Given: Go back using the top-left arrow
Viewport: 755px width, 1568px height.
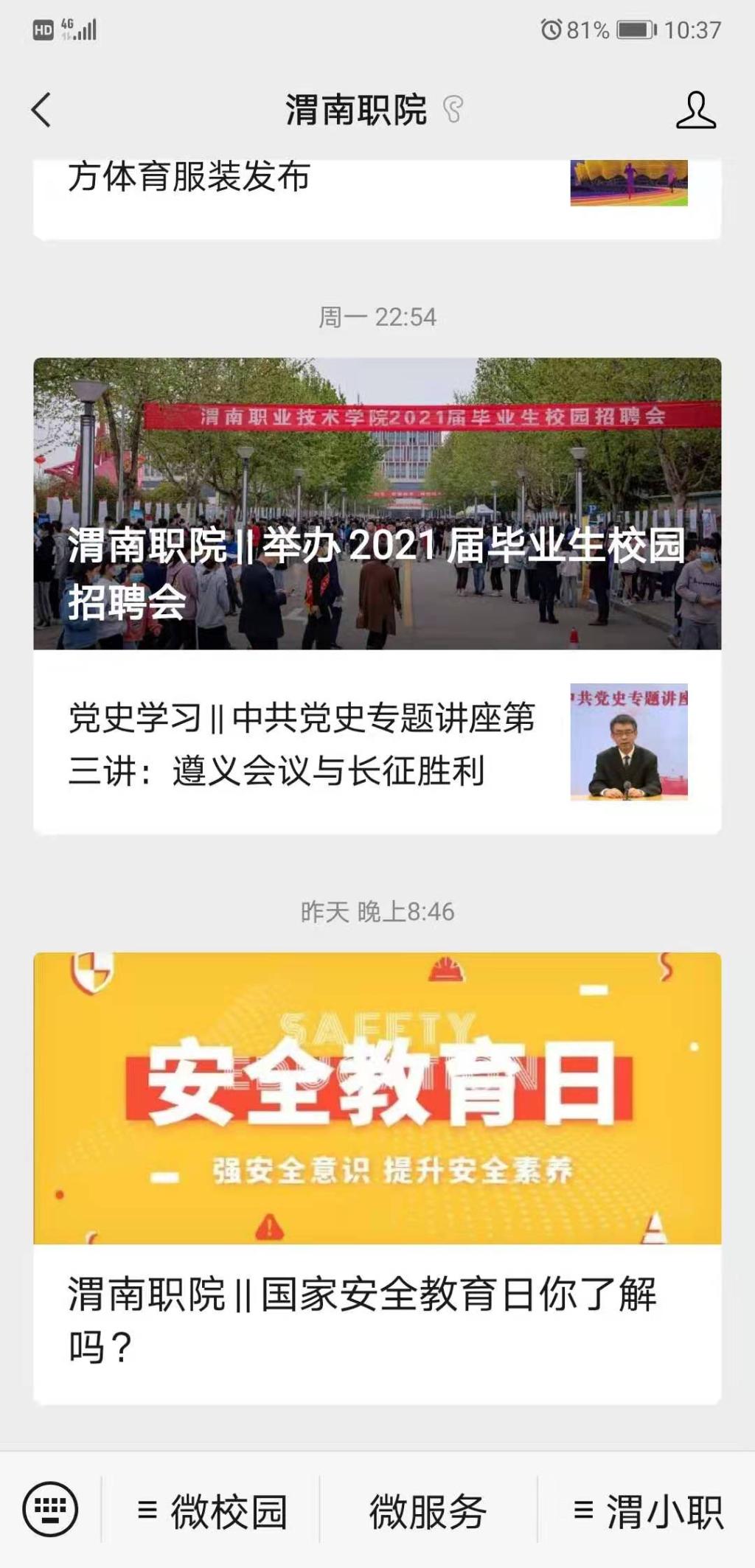Looking at the screenshot, I should coord(41,110).
